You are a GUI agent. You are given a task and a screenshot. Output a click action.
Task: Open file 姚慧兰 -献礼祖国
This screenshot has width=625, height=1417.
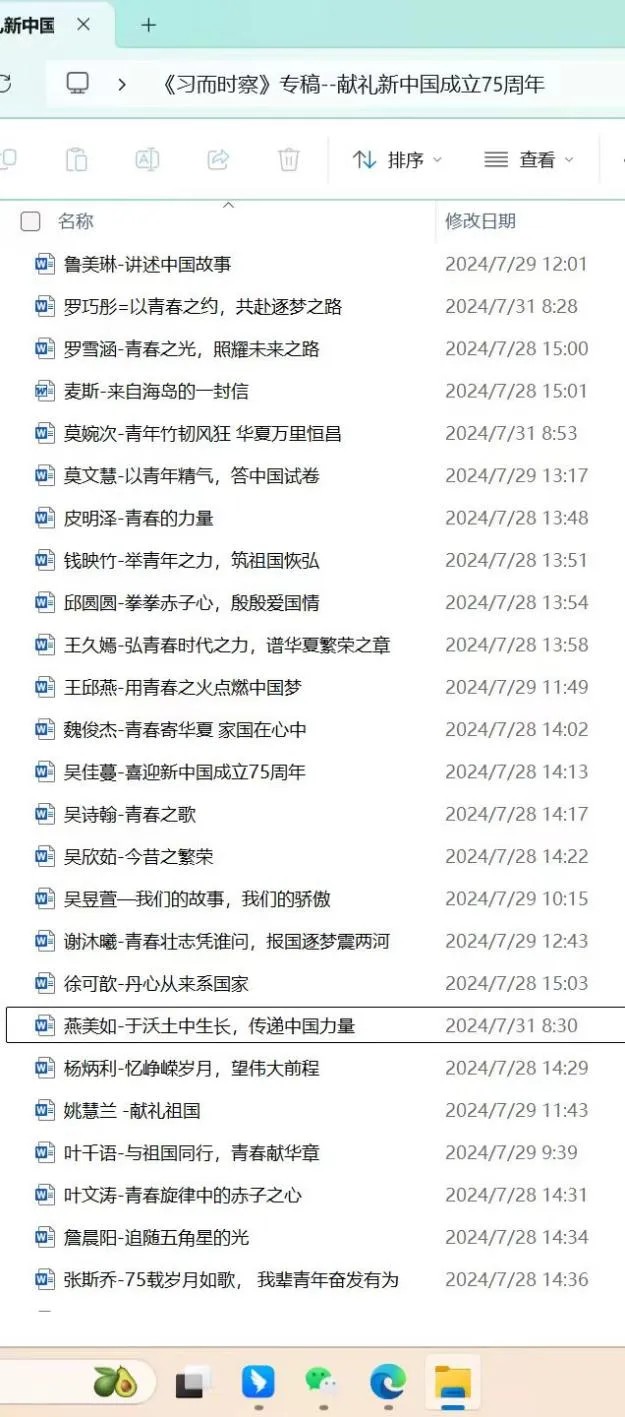132,1110
